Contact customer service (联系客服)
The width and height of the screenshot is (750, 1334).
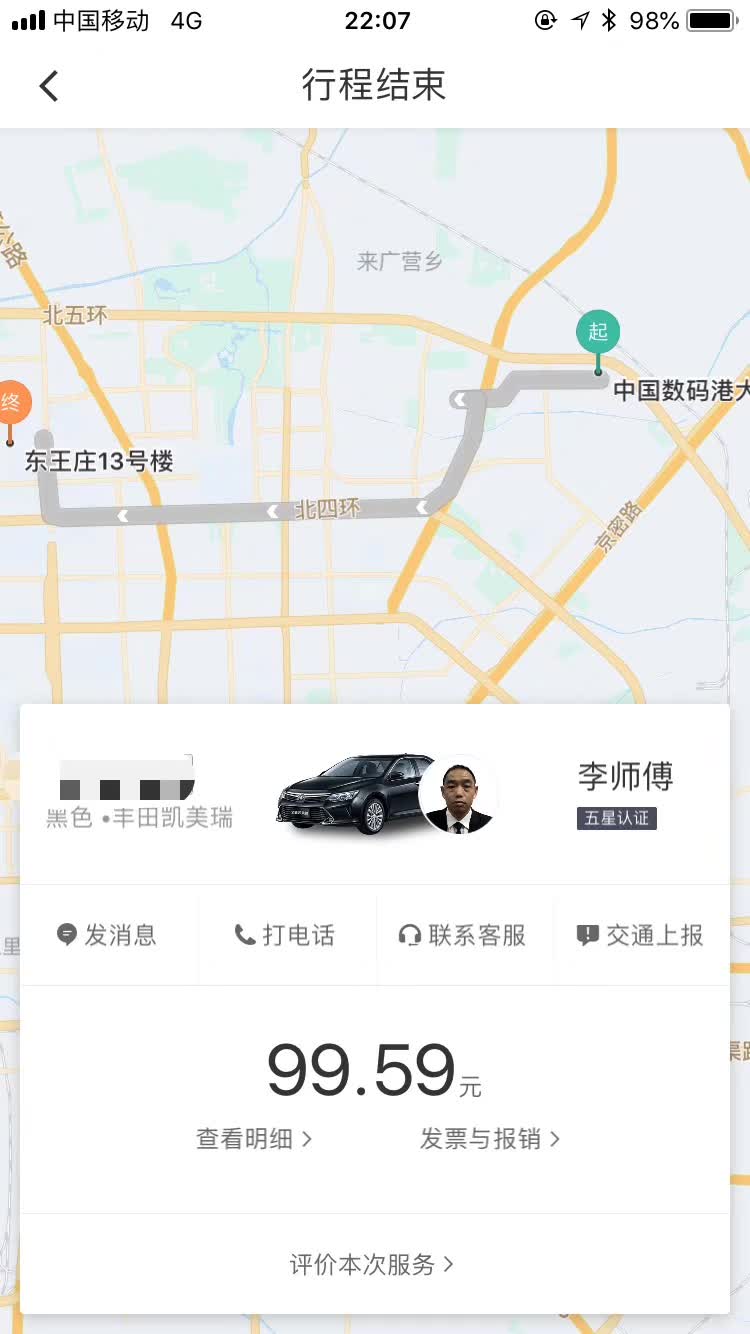[462, 935]
